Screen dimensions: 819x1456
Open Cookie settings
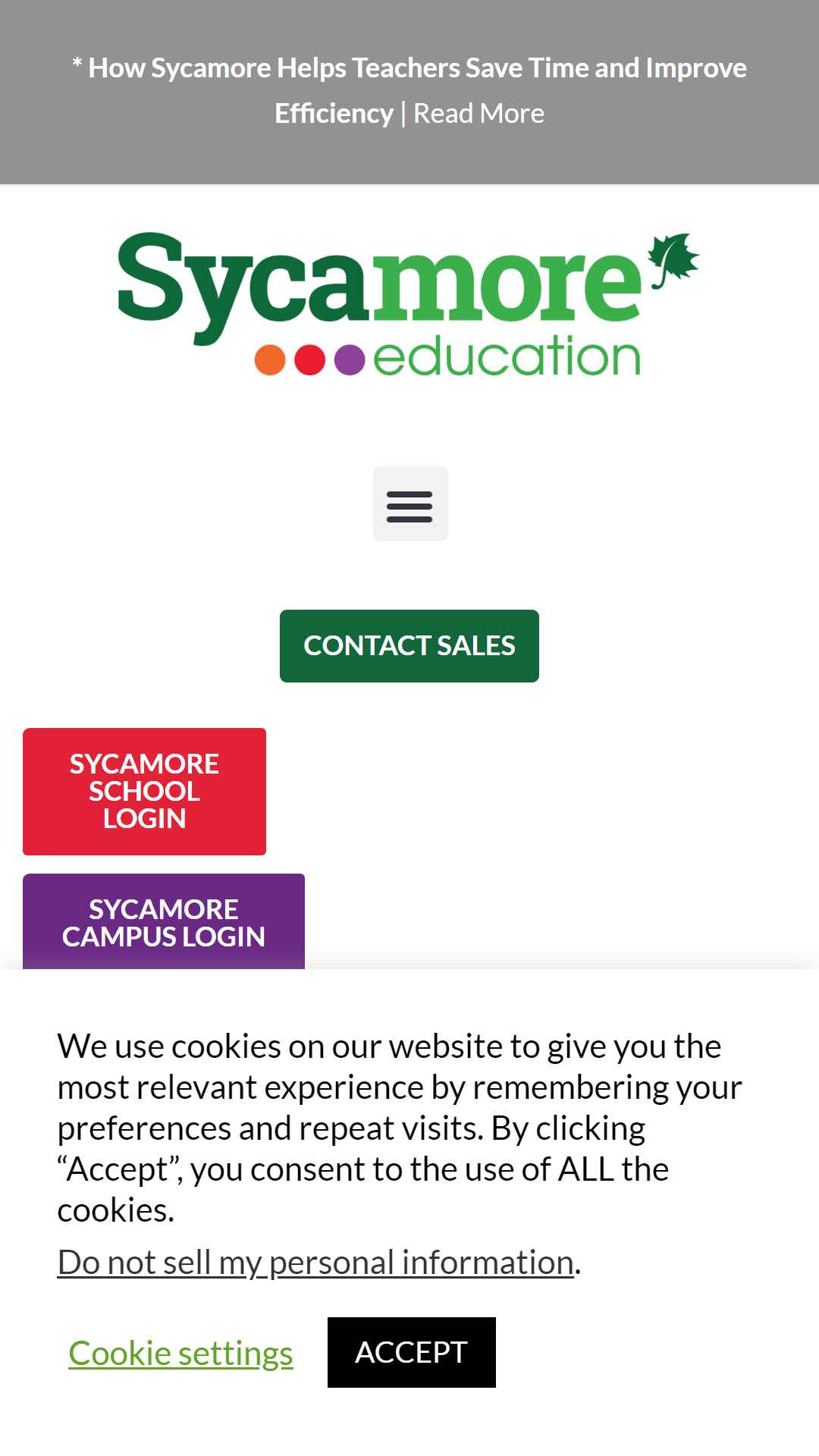(180, 1353)
